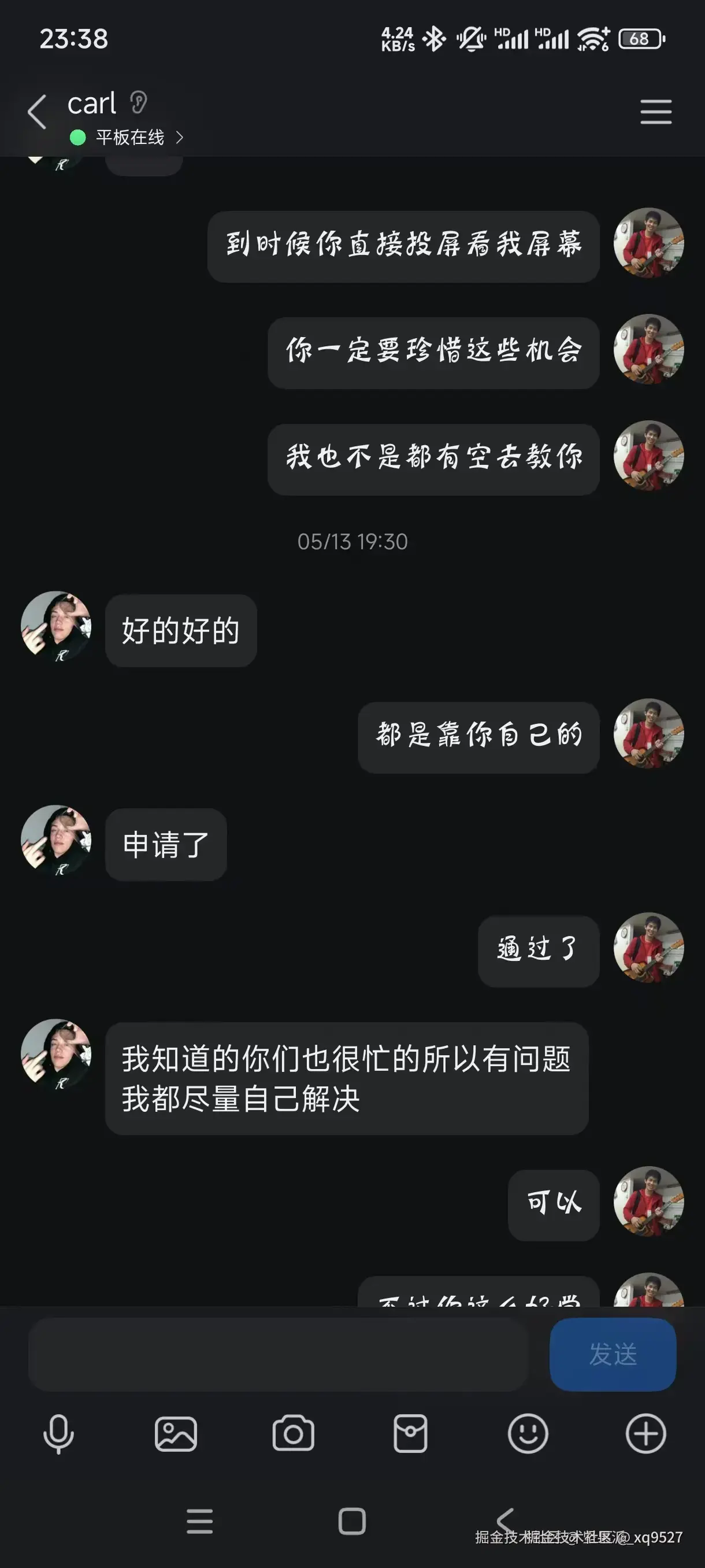Open the red packet icon
705x1568 pixels.
tap(411, 1433)
